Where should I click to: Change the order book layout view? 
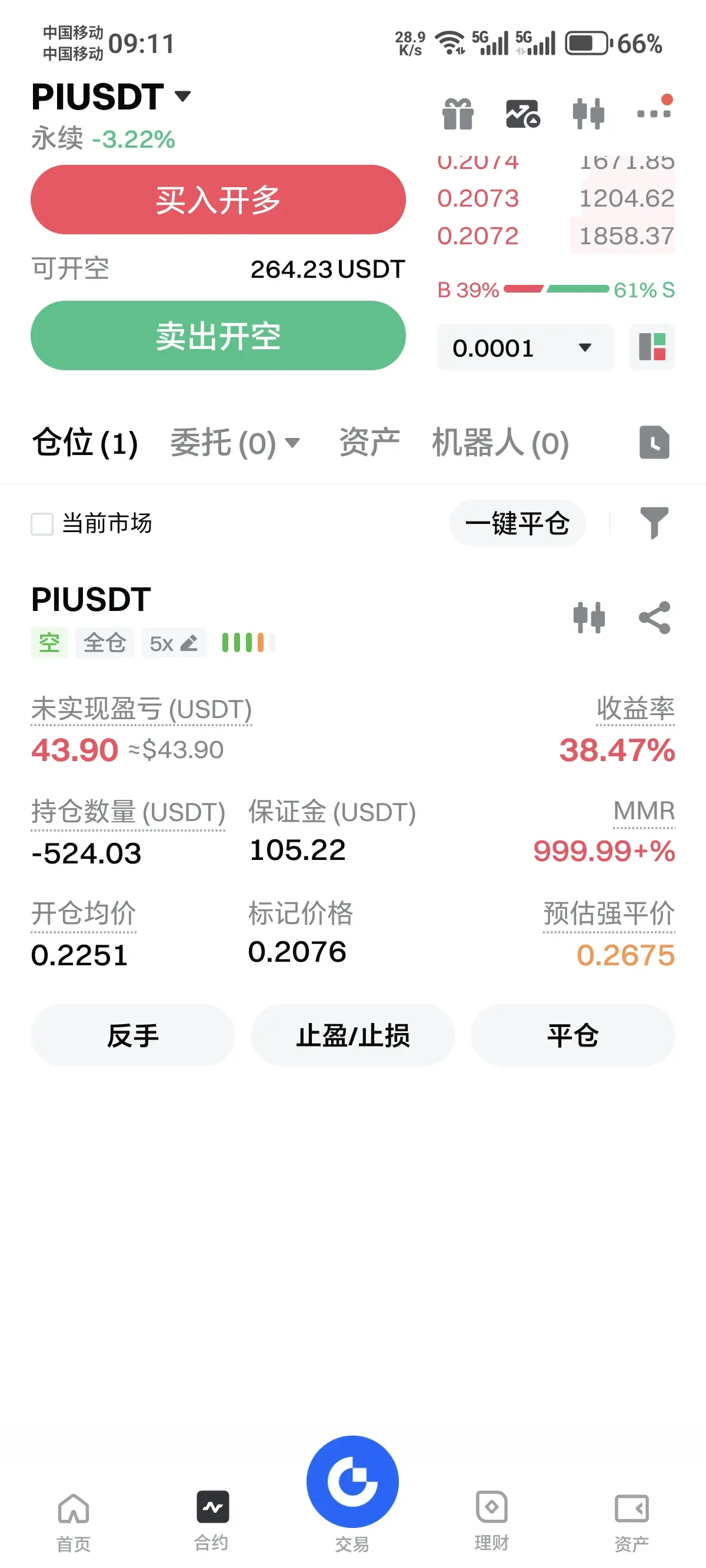652,348
